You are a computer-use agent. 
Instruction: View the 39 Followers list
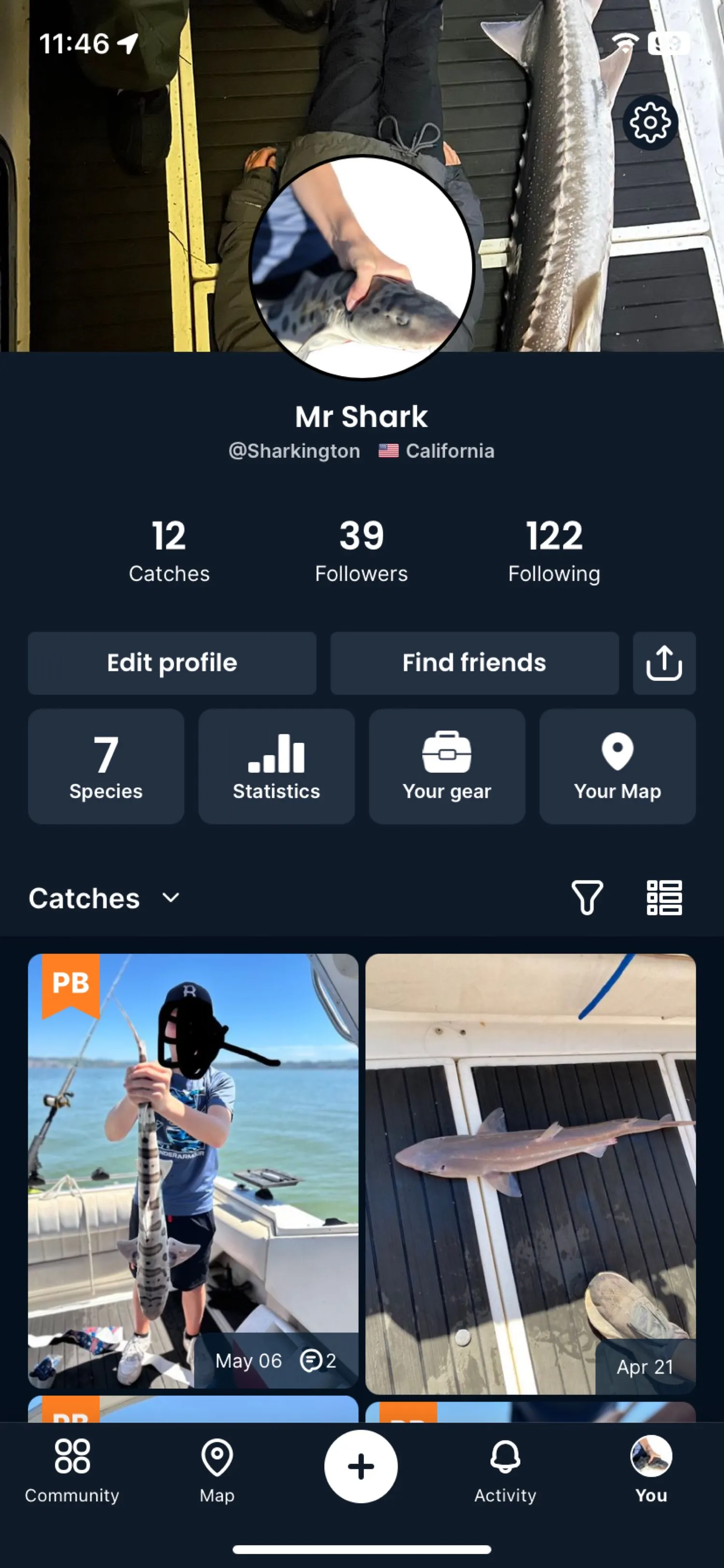click(x=362, y=551)
